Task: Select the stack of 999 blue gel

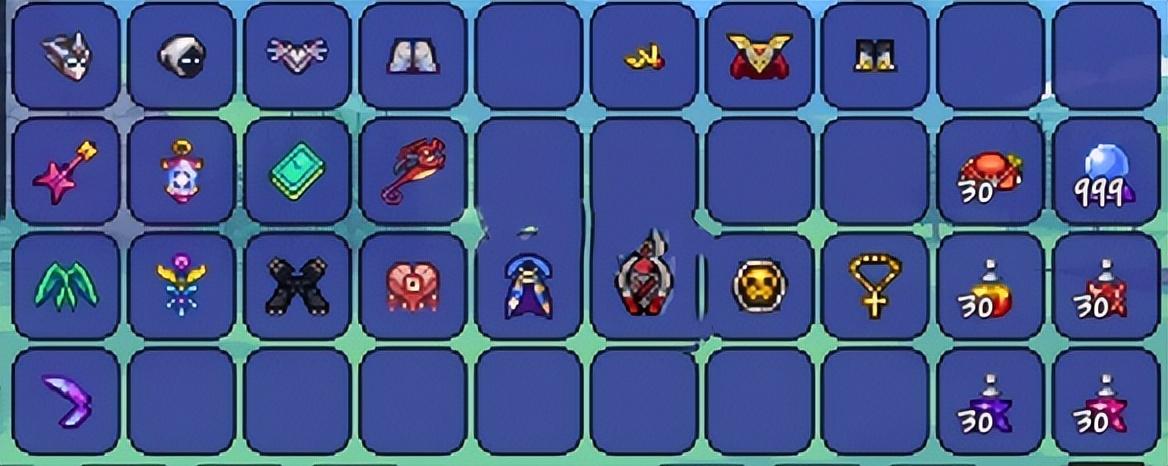Action: click(1106, 171)
